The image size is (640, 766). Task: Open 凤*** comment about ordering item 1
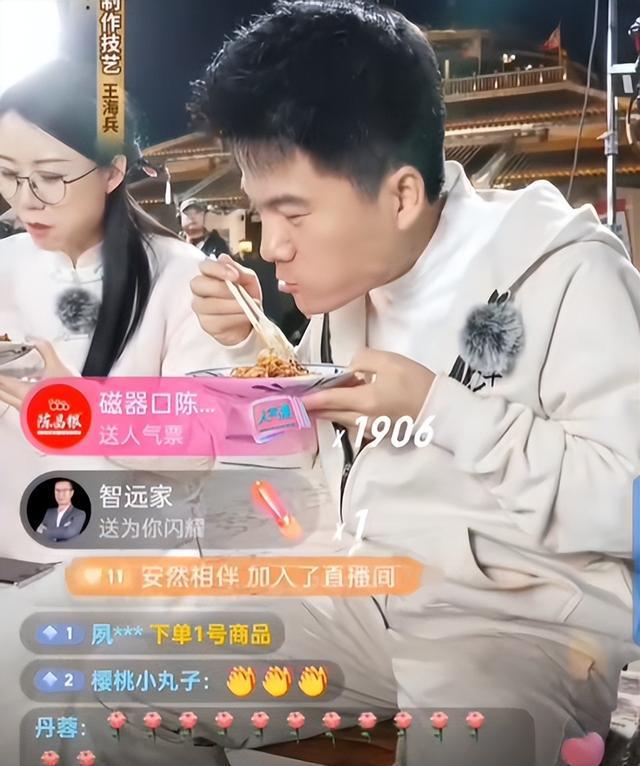(153, 634)
